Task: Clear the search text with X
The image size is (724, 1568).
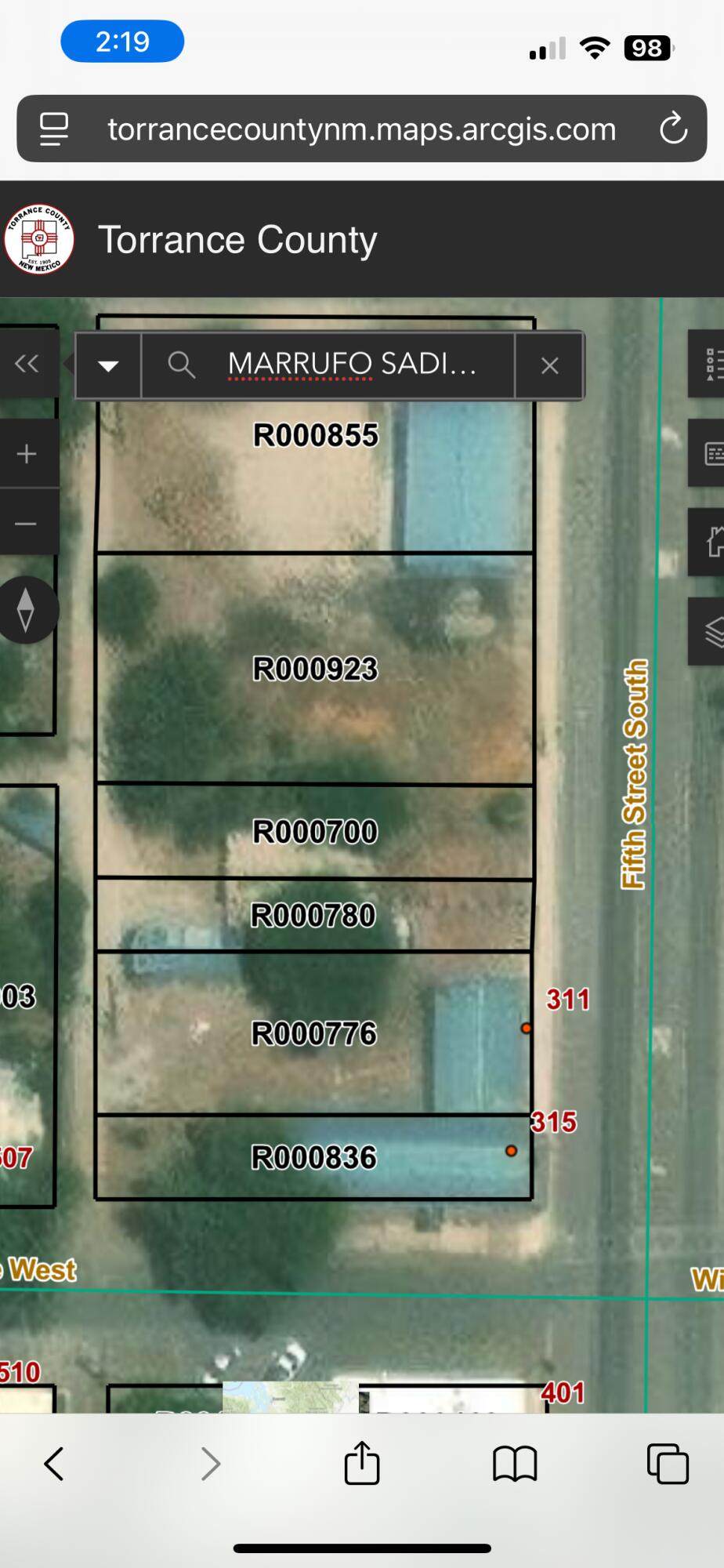Action: (549, 365)
